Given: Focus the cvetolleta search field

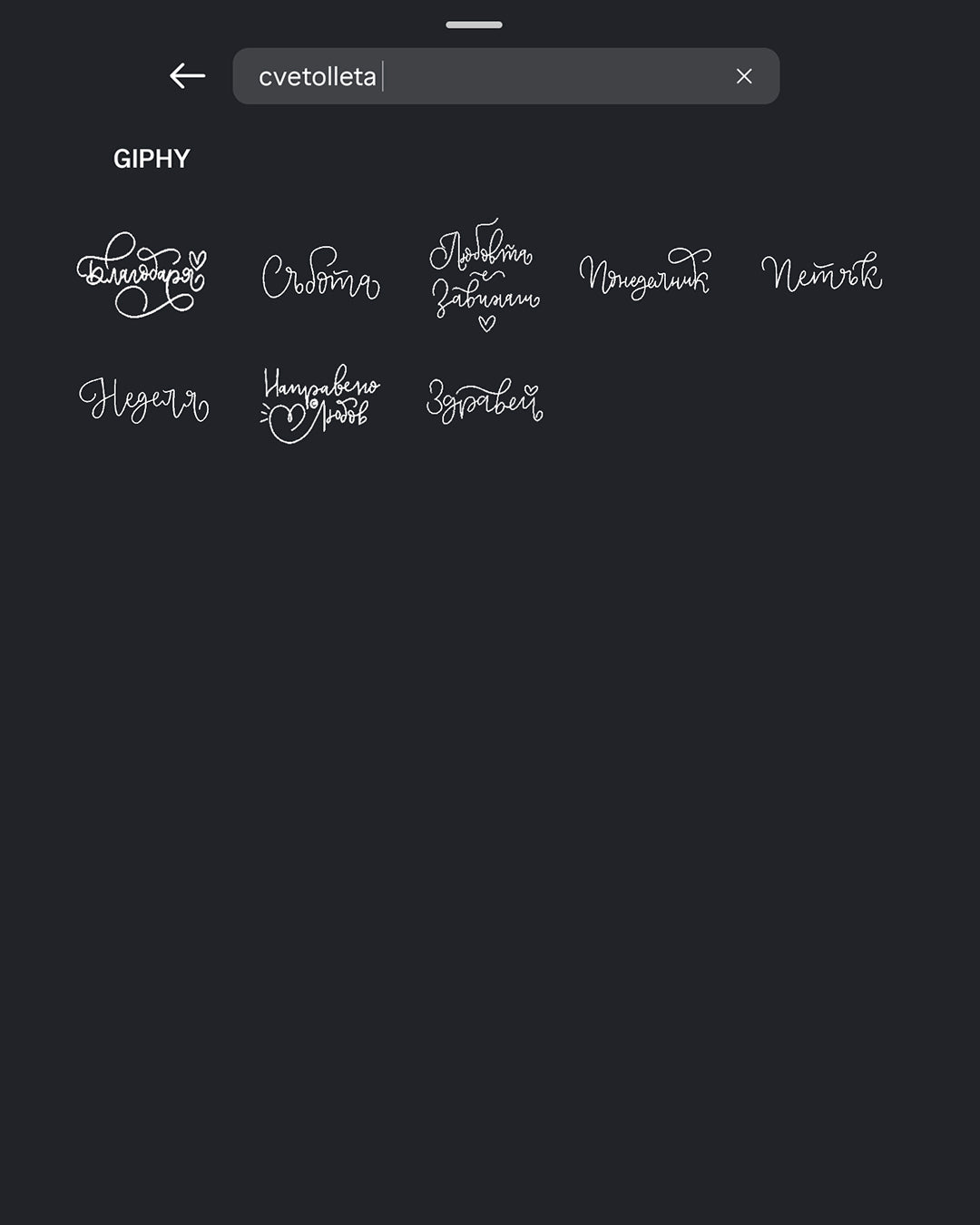Looking at the screenshot, I should point(490,76).
